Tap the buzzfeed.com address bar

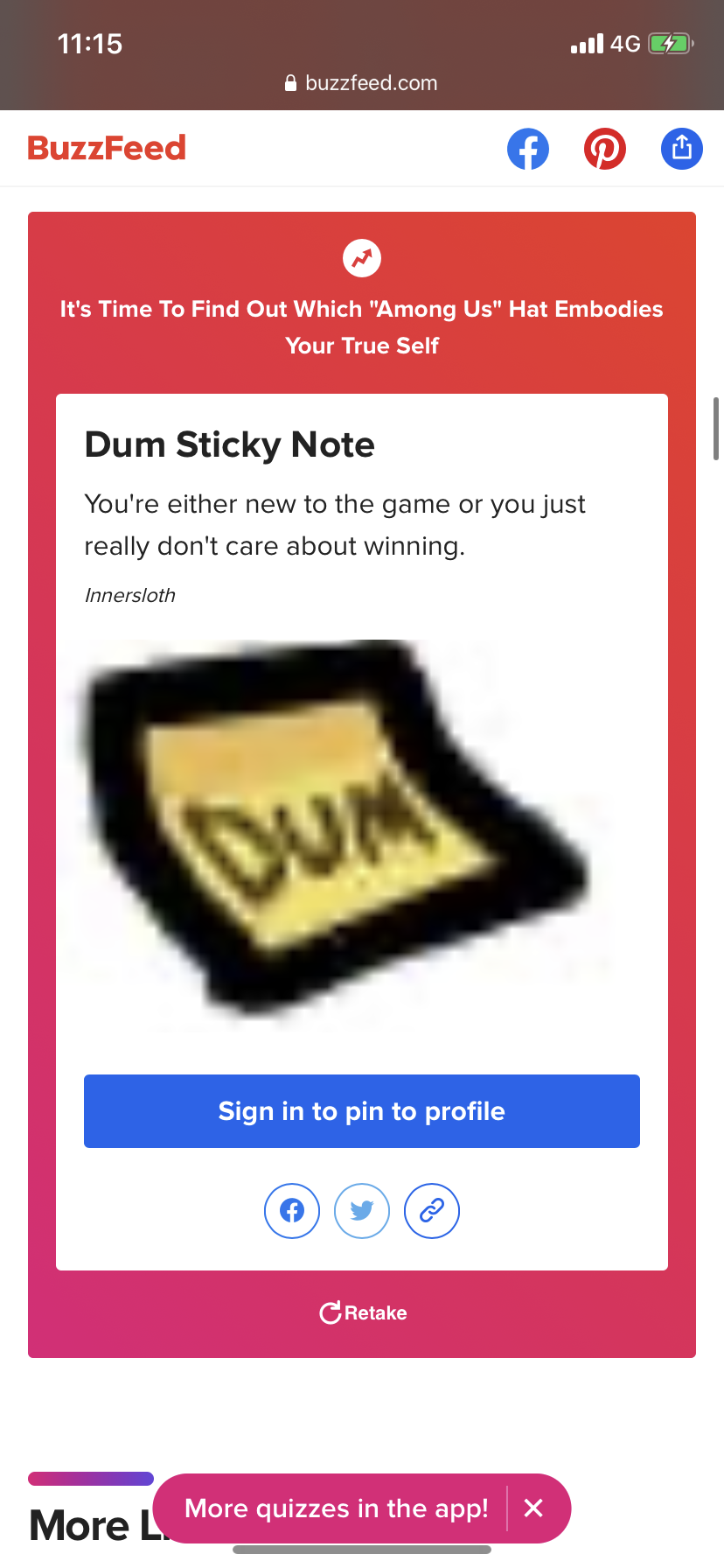pos(362,83)
